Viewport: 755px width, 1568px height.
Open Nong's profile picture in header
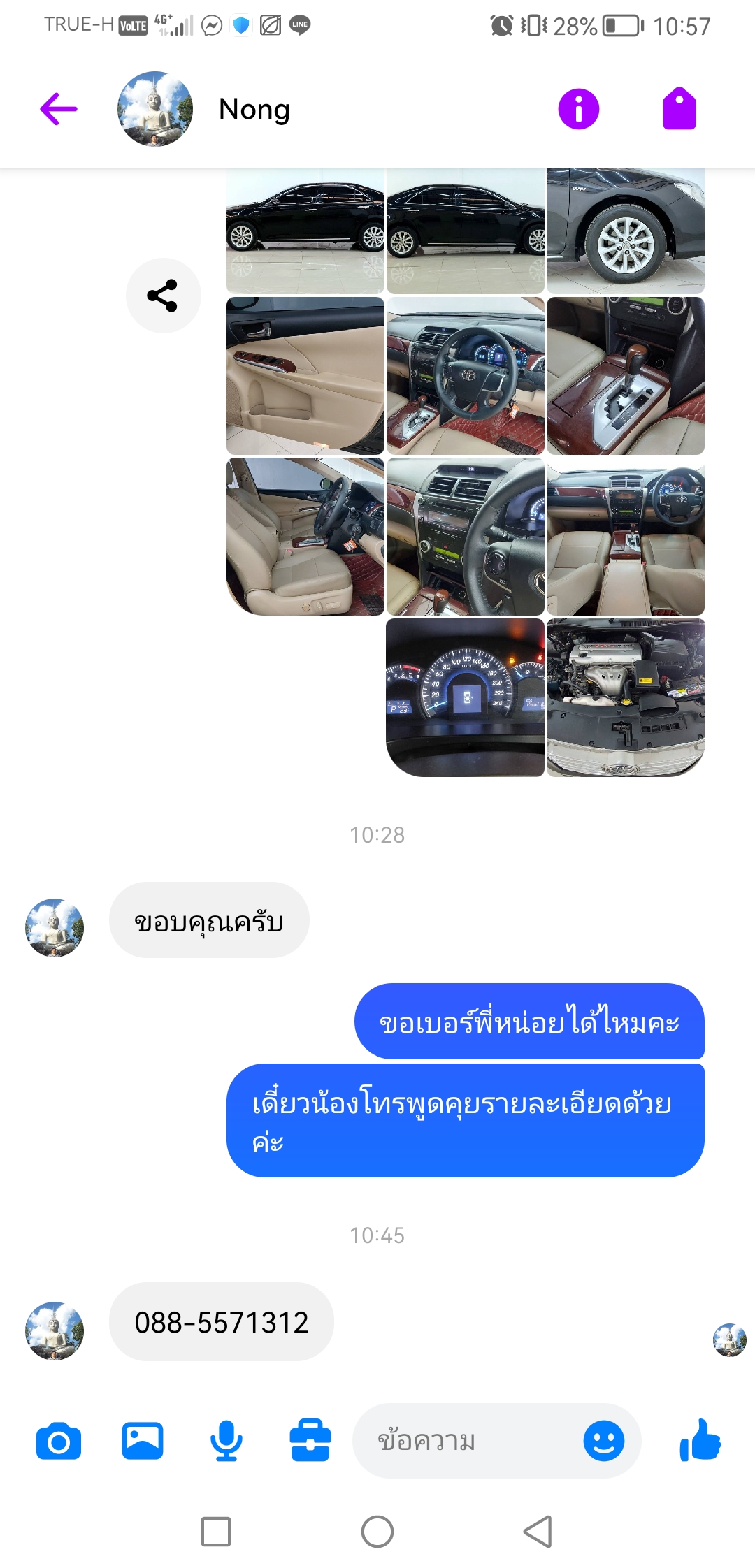pos(155,109)
